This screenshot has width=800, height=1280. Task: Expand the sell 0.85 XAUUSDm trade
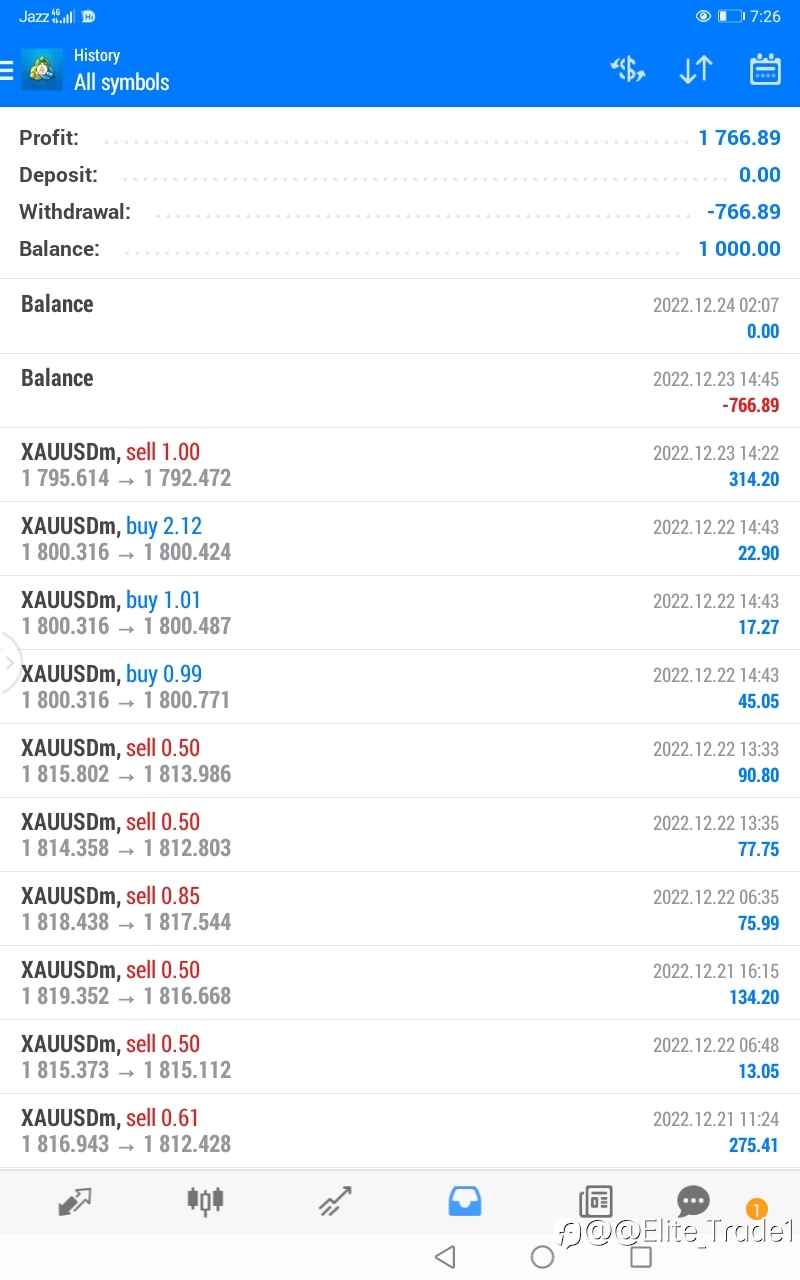point(400,909)
